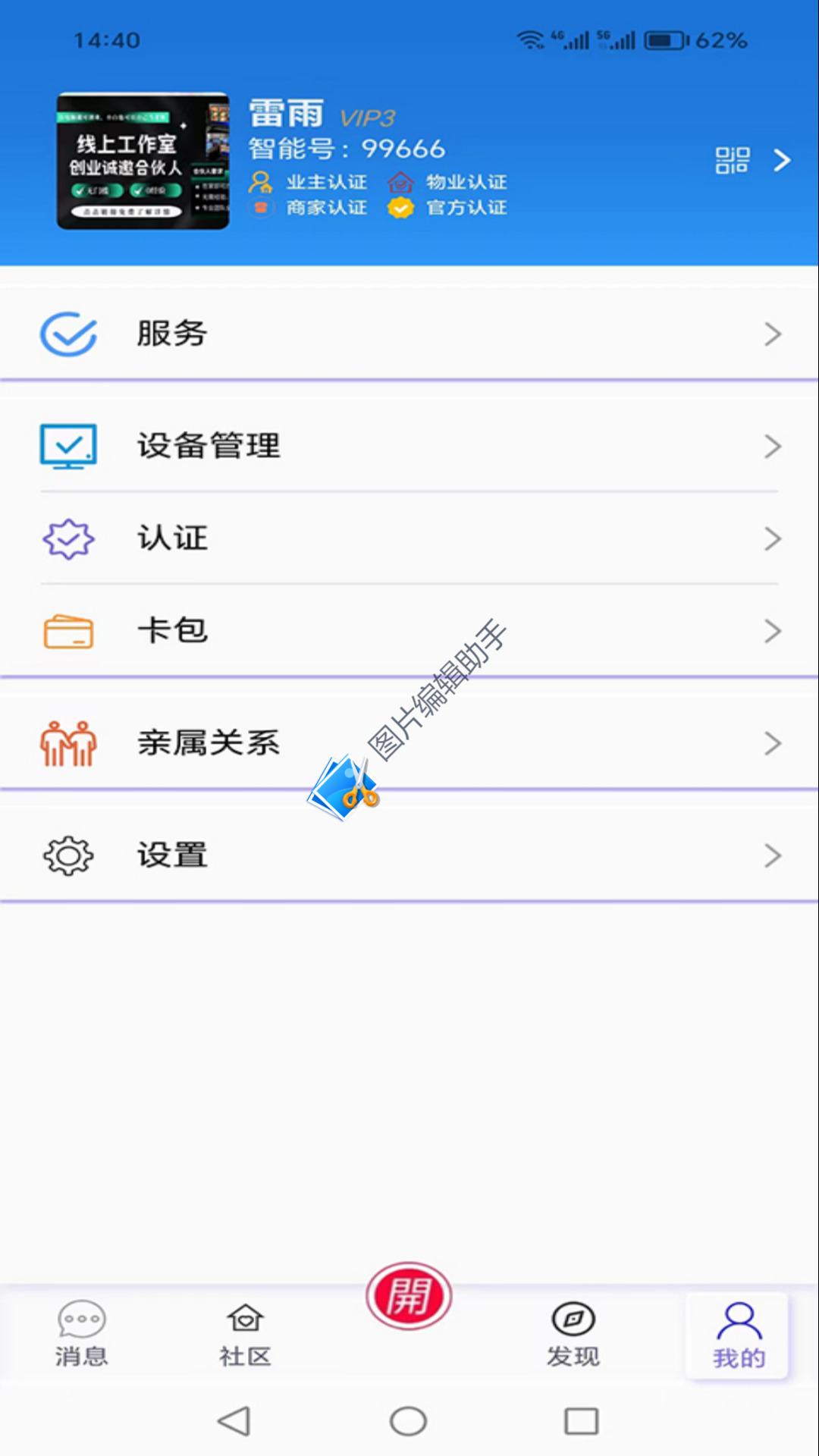The image size is (819, 1456).
Task: Open the 服务 row
Action: (409, 334)
